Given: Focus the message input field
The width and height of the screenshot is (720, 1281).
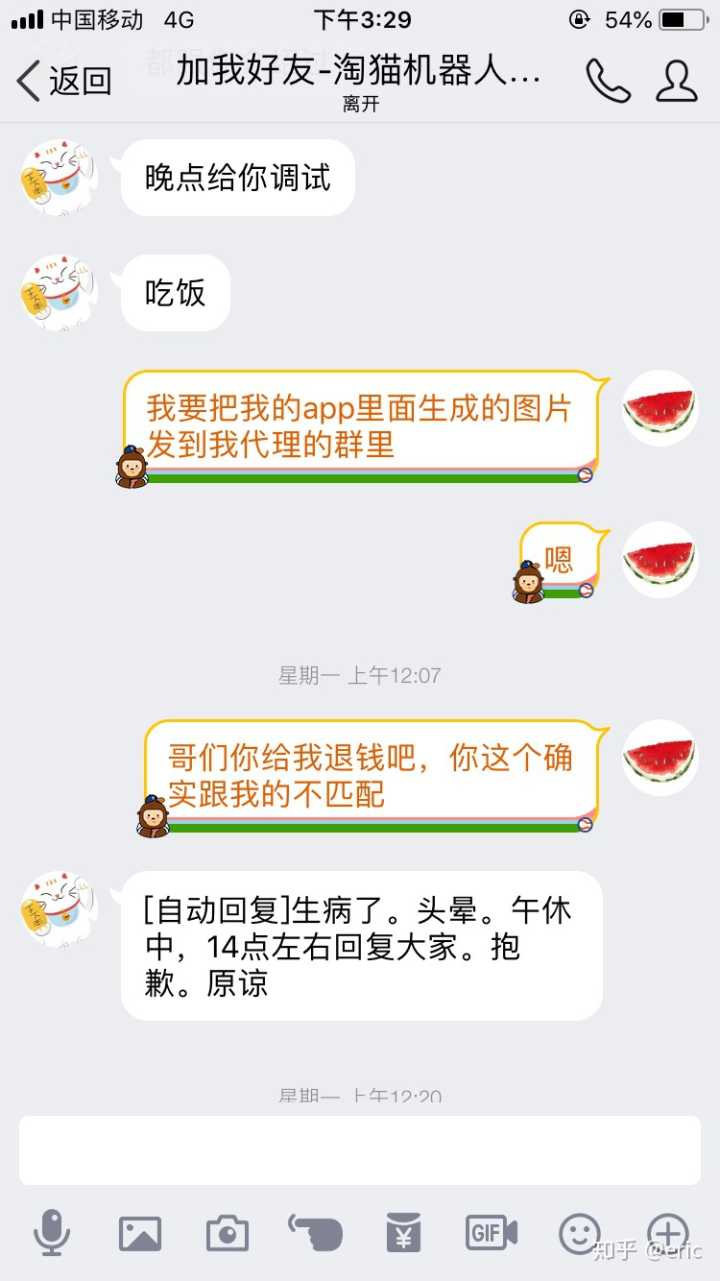Looking at the screenshot, I should pyautogui.click(x=360, y=1150).
